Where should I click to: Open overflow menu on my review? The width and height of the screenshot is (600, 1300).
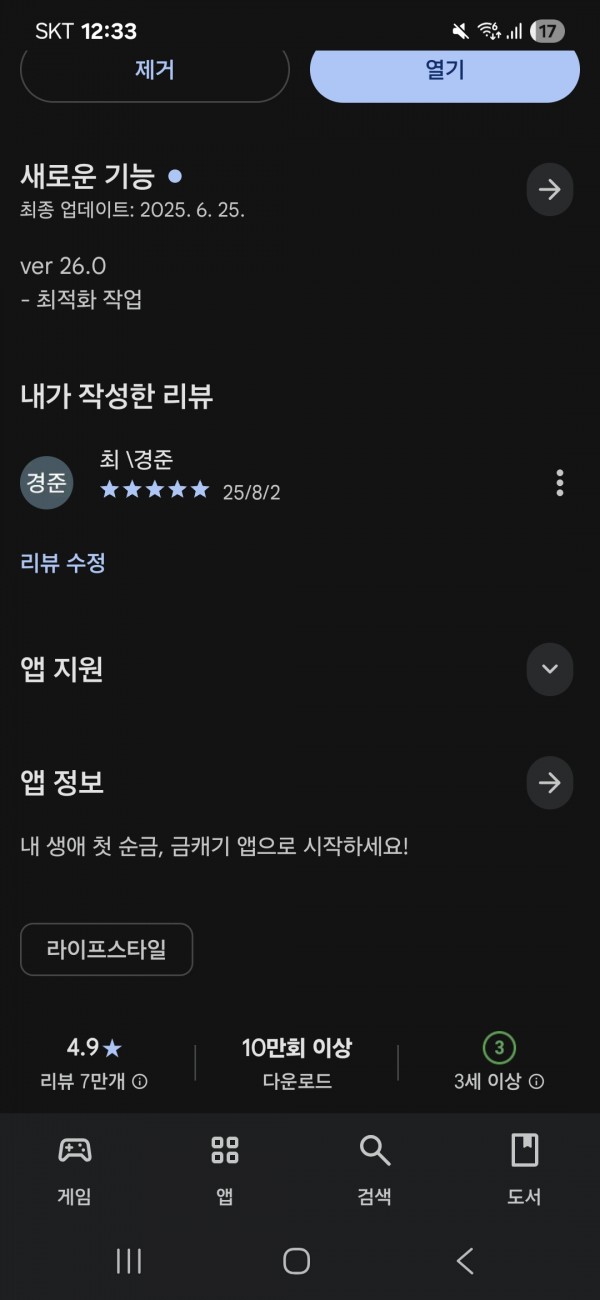(x=559, y=483)
